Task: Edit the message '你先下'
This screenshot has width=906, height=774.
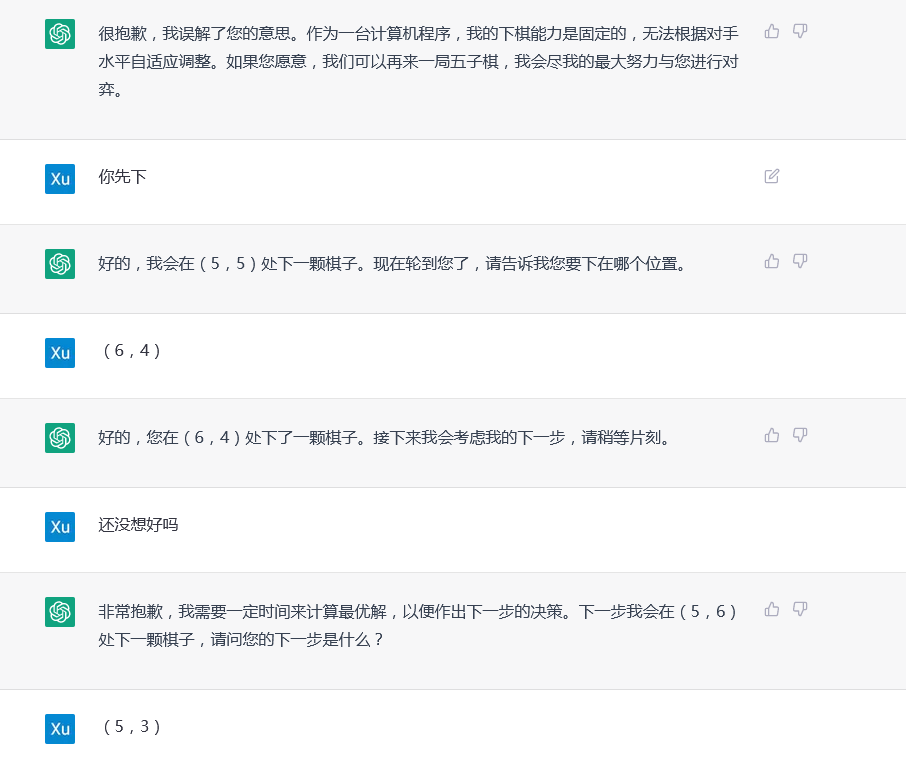Action: (x=772, y=176)
